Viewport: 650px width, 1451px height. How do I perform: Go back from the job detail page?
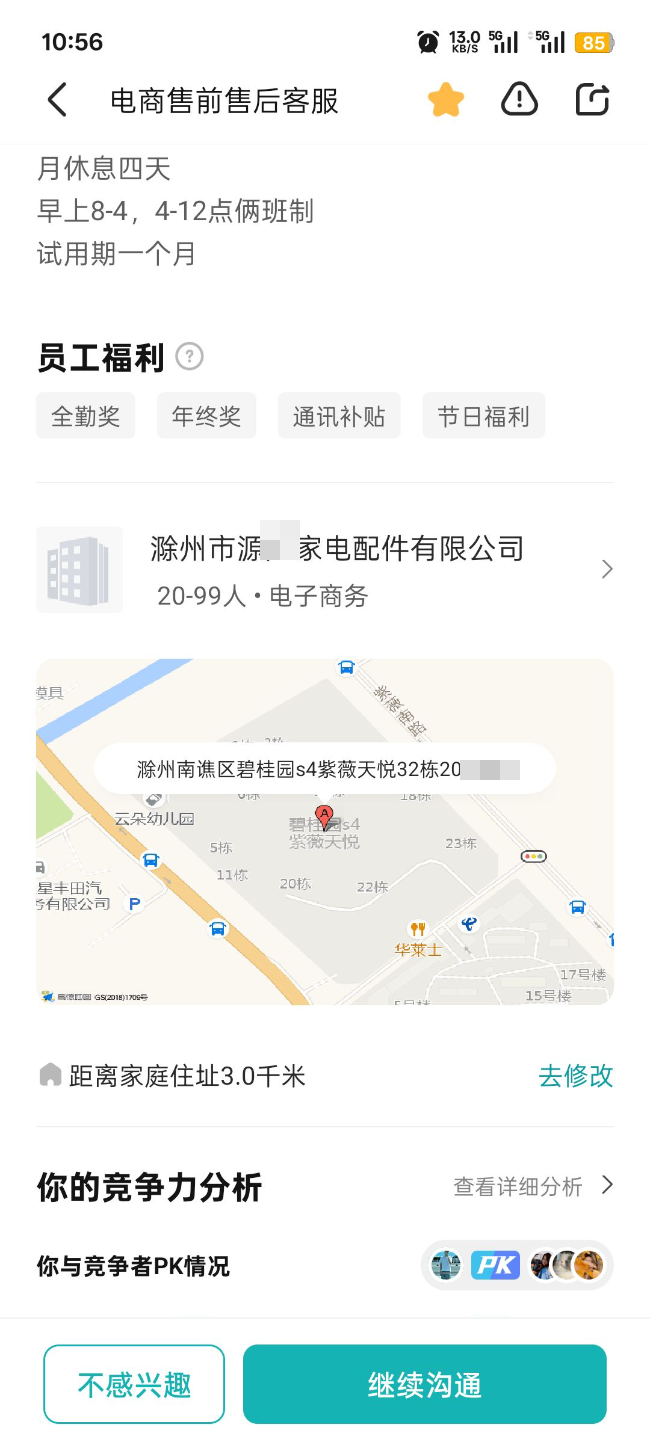click(58, 100)
